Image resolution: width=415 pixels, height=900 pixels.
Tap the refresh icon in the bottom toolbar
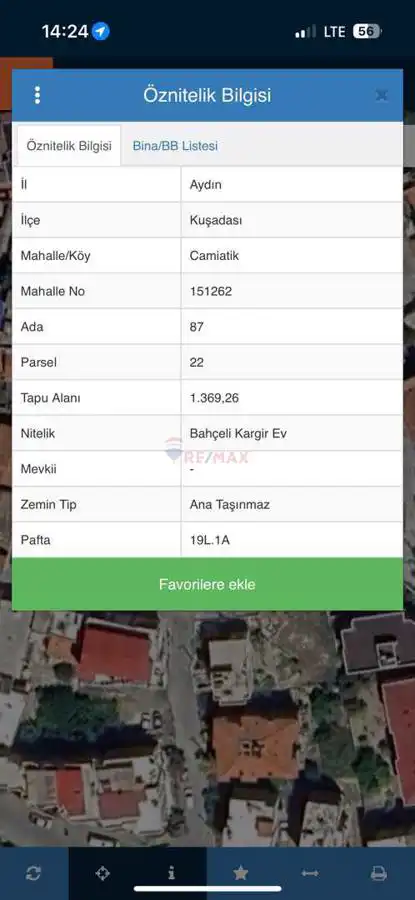(x=33, y=874)
